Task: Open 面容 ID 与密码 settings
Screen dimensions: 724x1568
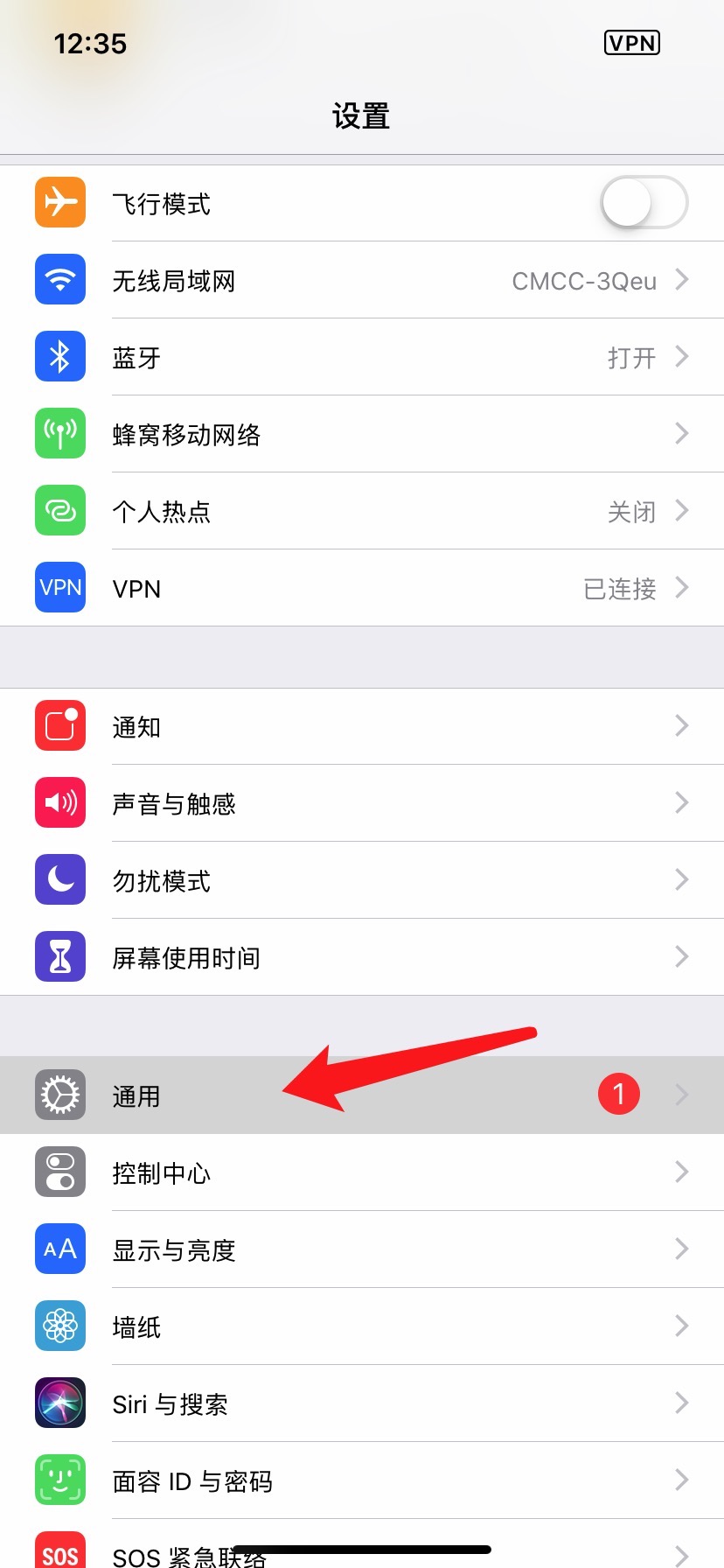Action: coord(362,1481)
